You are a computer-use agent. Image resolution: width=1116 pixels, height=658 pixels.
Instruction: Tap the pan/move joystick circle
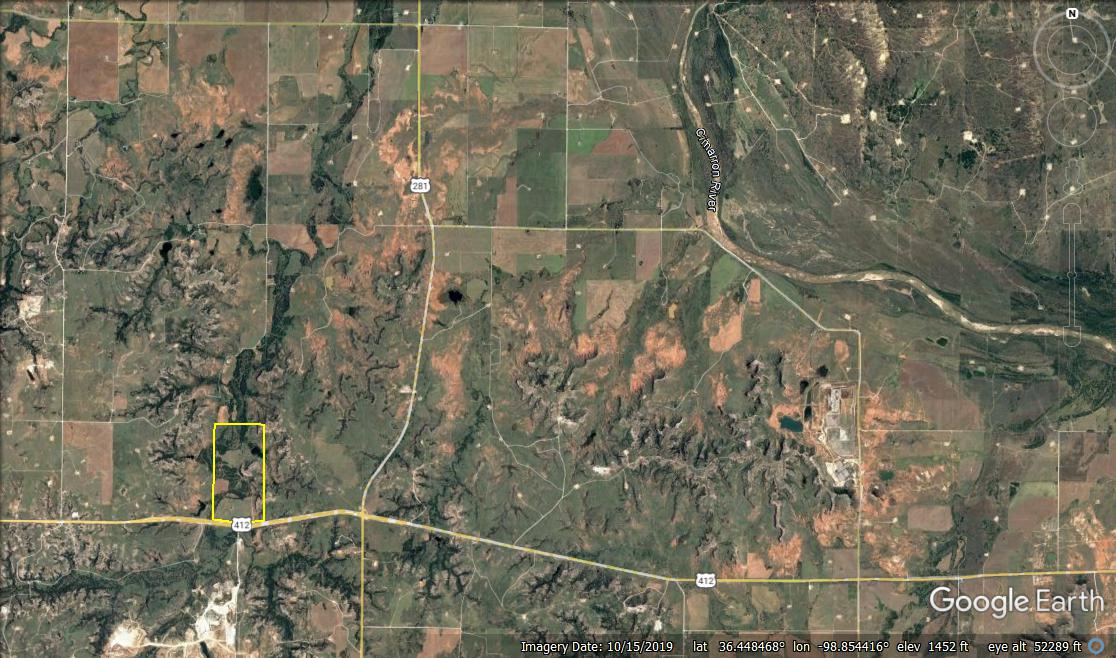click(1072, 119)
